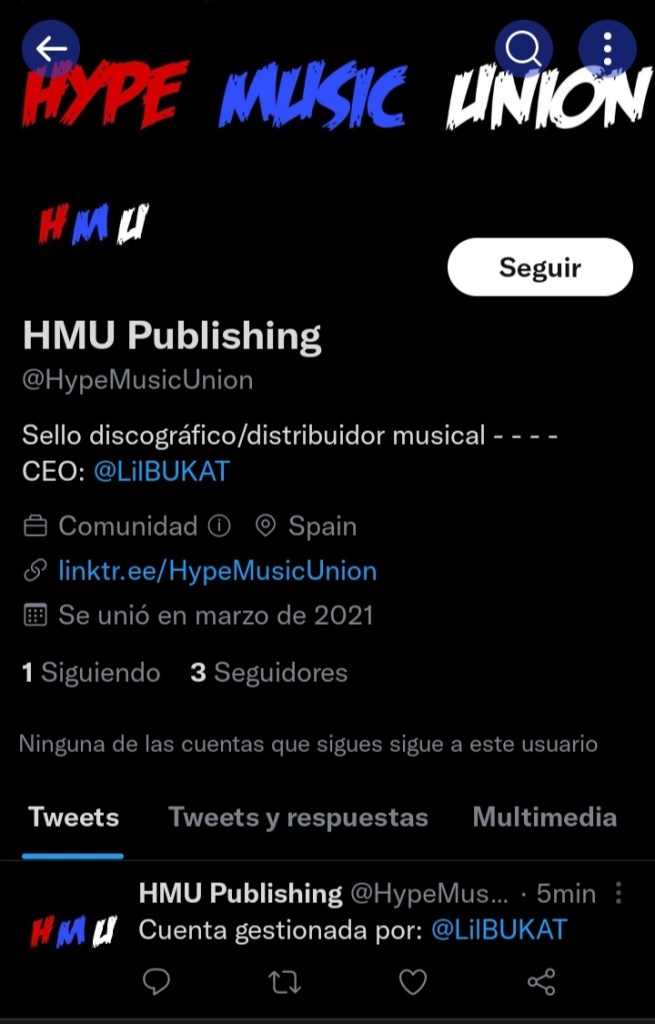Open the @LilBUKAT mention in the bio
This screenshot has width=655, height=1024.
click(x=161, y=471)
